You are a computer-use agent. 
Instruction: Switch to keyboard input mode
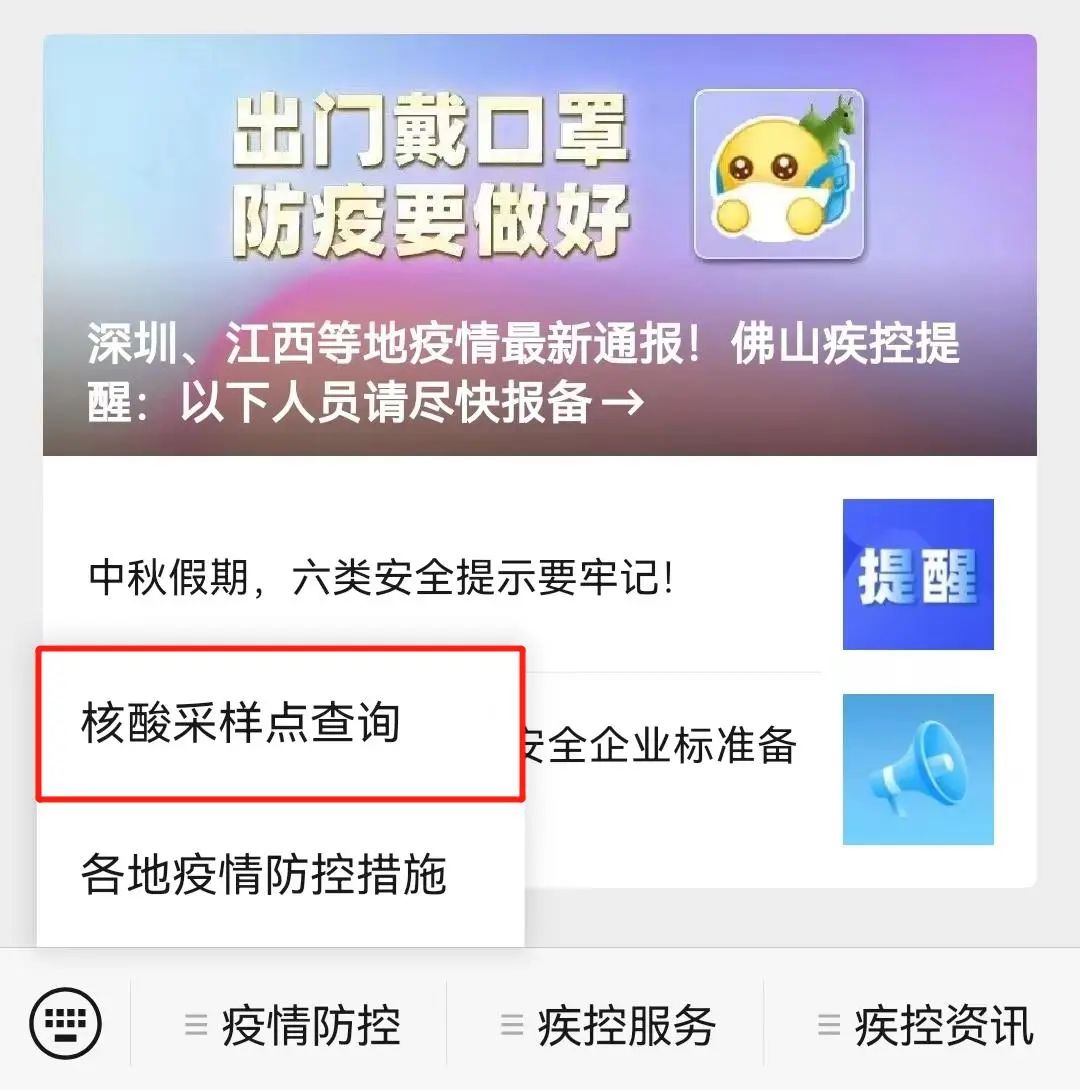pos(66,1021)
